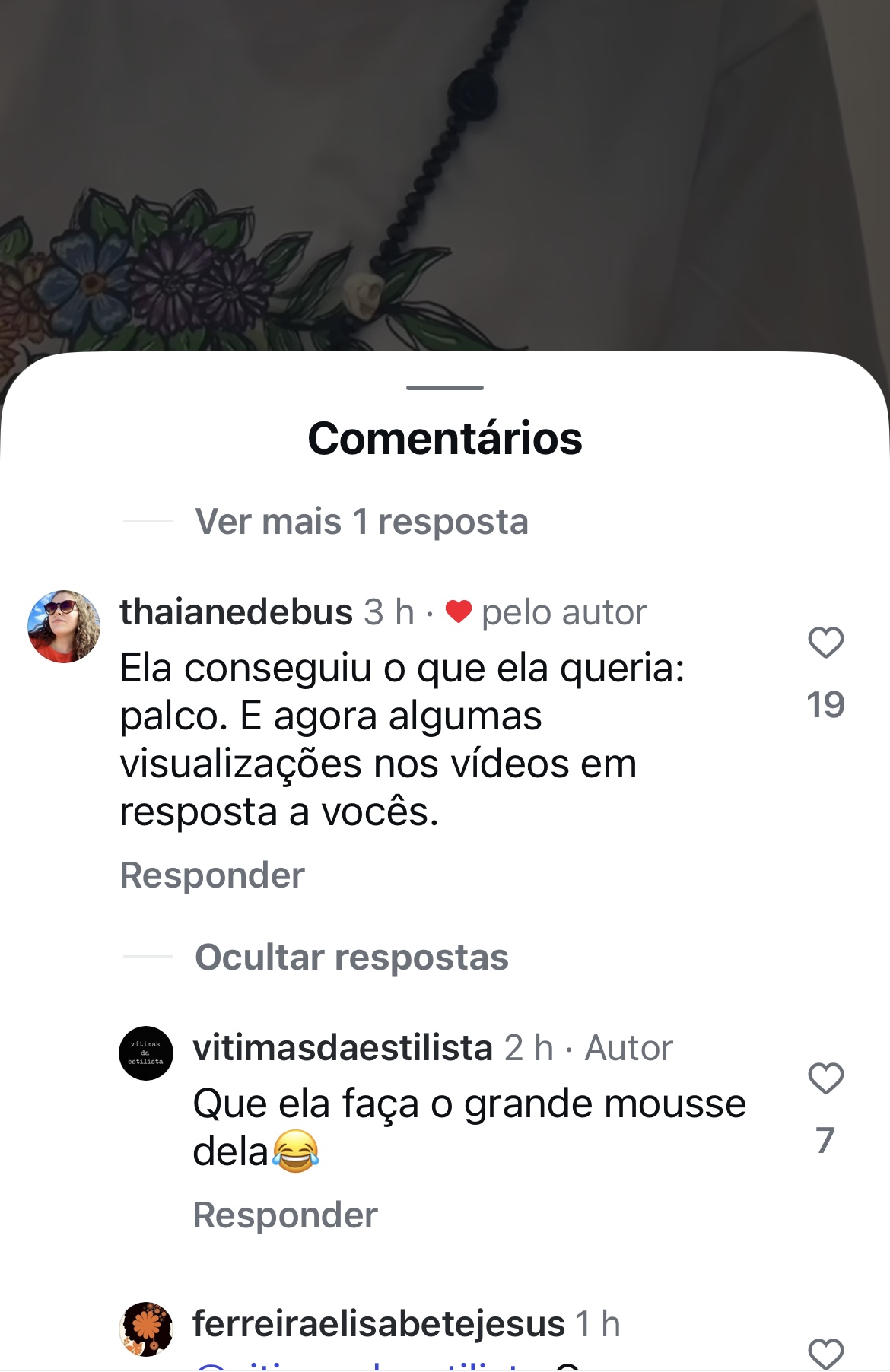The width and height of the screenshot is (890, 1372).
Task: Reply to thaianedebus's comment
Action: click(x=212, y=875)
